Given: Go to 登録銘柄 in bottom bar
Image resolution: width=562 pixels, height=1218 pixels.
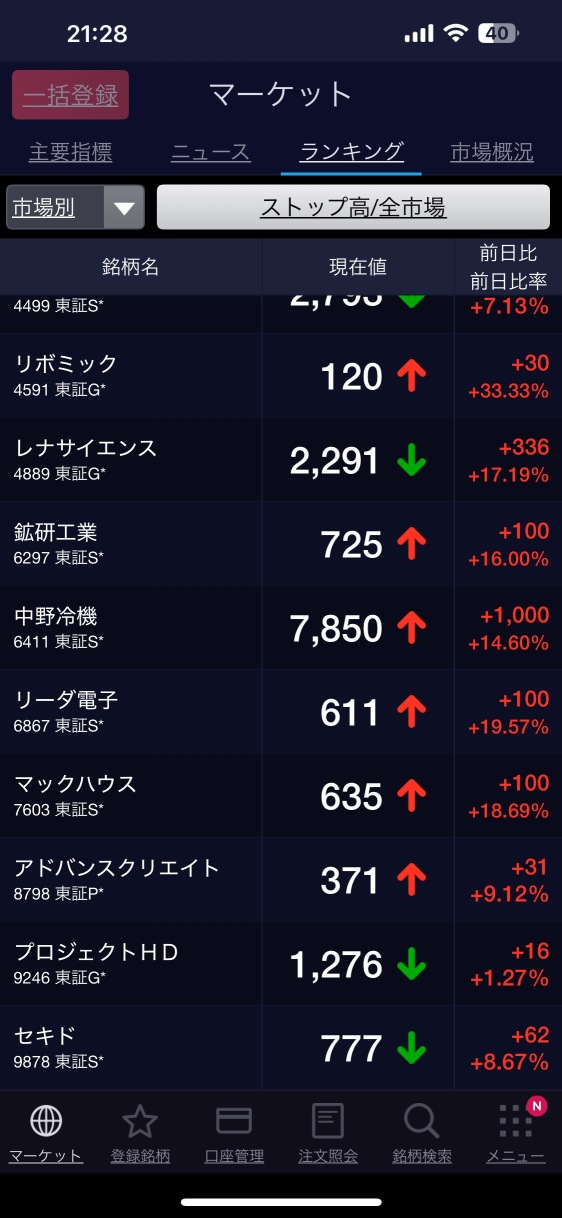Looking at the screenshot, I should [140, 1134].
